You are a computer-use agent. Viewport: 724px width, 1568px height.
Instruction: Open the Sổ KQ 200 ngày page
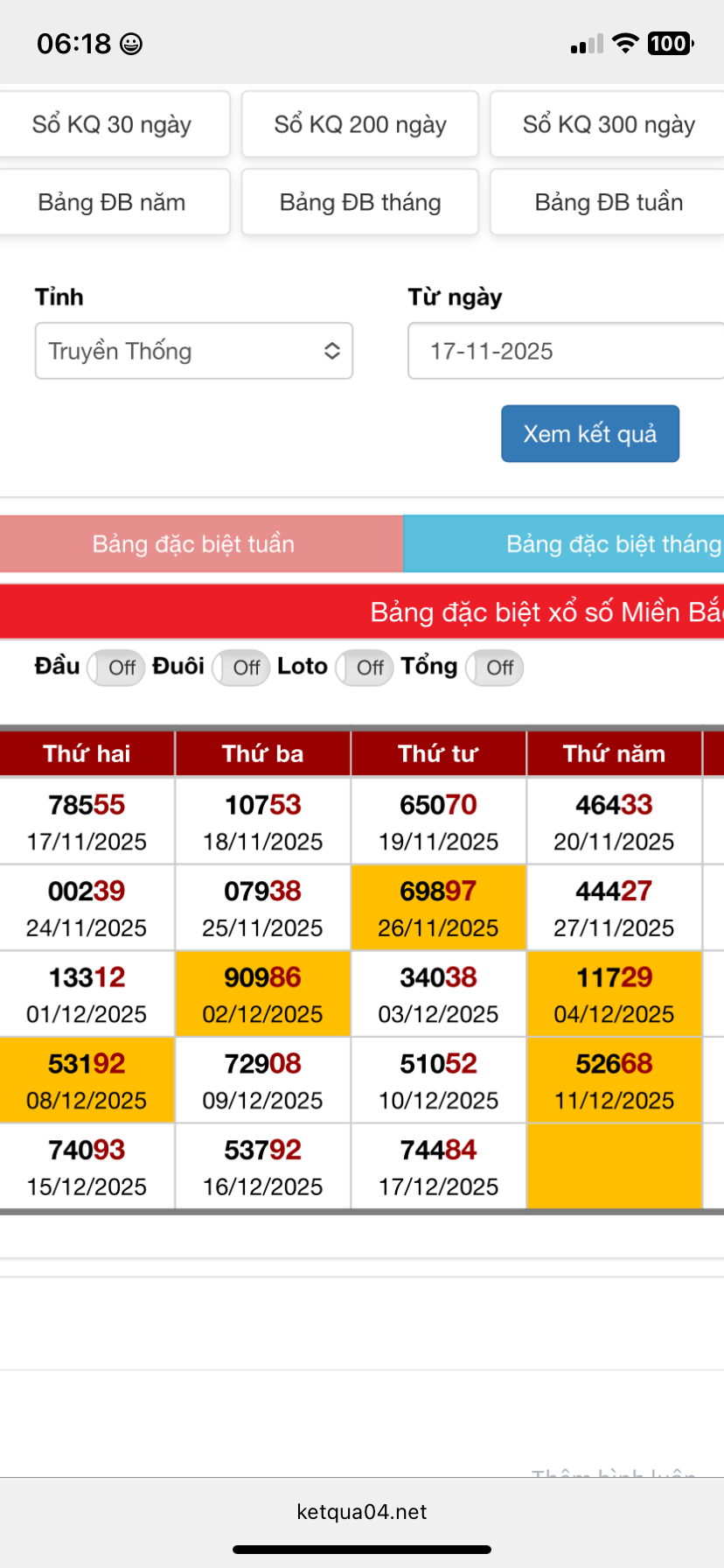(360, 125)
